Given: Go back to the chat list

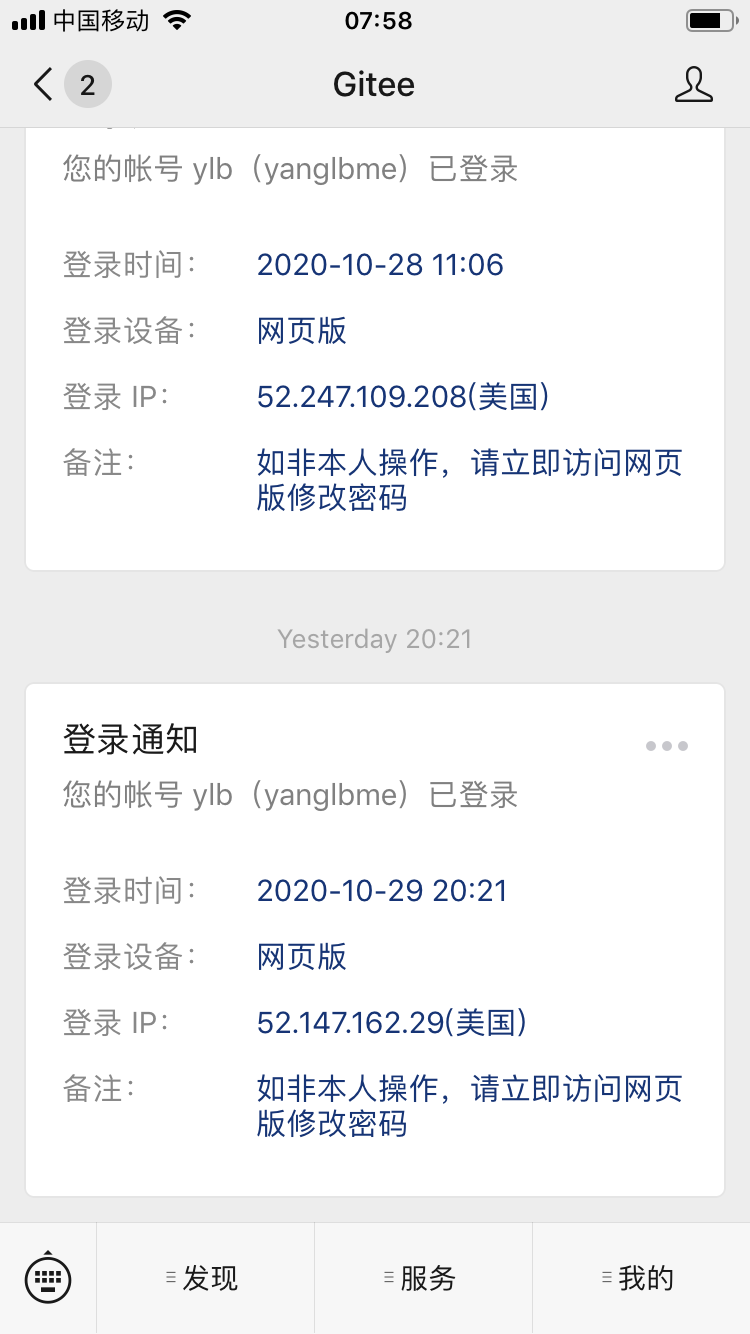Looking at the screenshot, I should coord(44,85).
